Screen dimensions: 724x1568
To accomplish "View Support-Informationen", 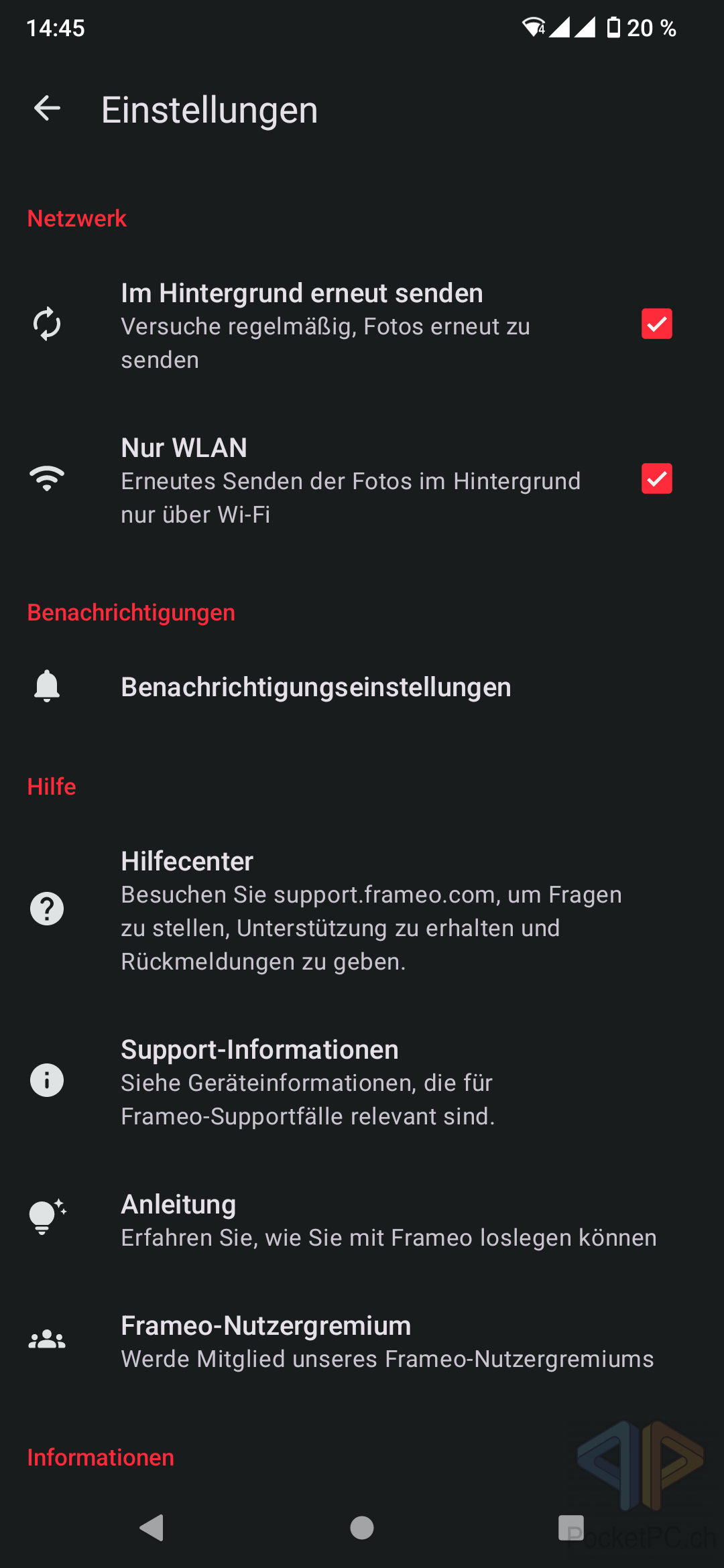I will pos(362,1082).
